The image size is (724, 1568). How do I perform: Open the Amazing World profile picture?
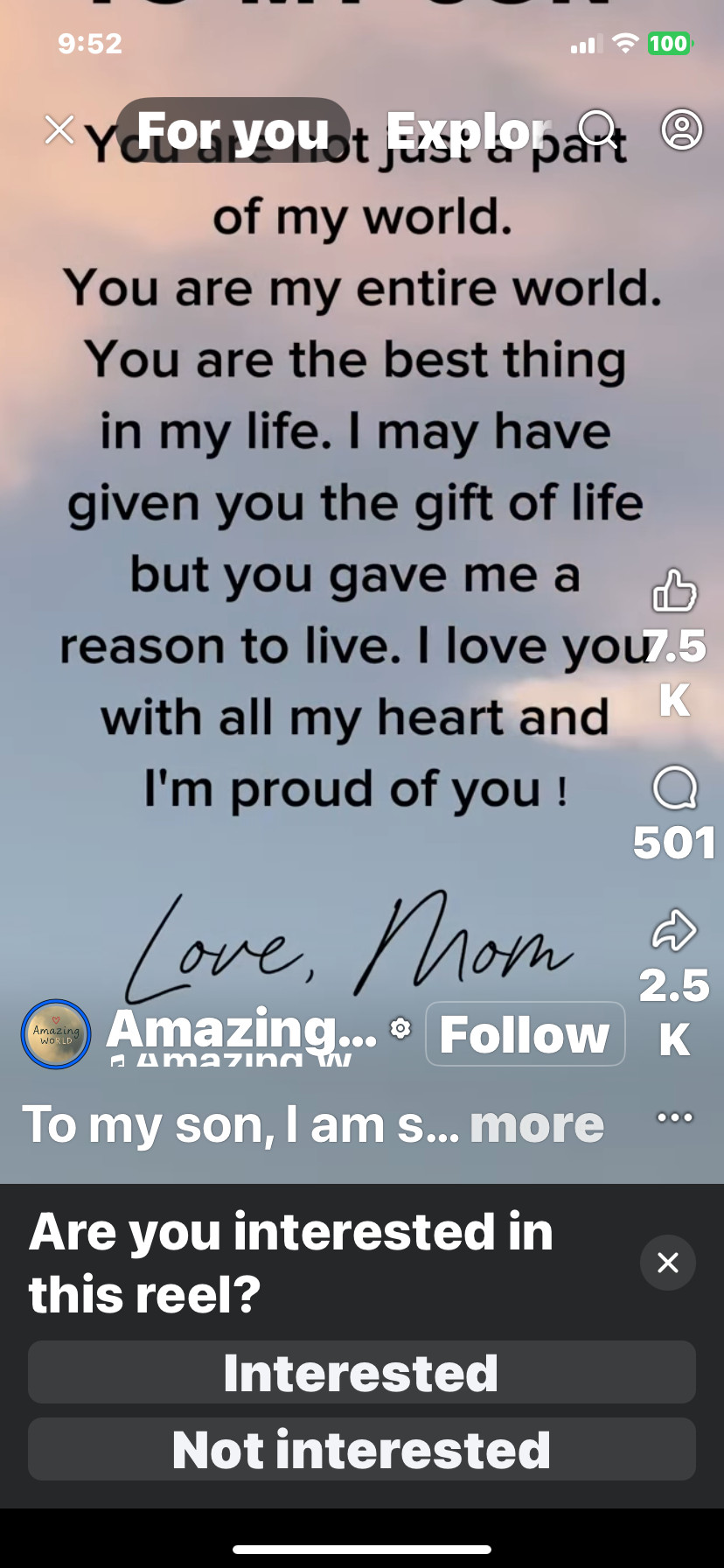click(x=56, y=1034)
